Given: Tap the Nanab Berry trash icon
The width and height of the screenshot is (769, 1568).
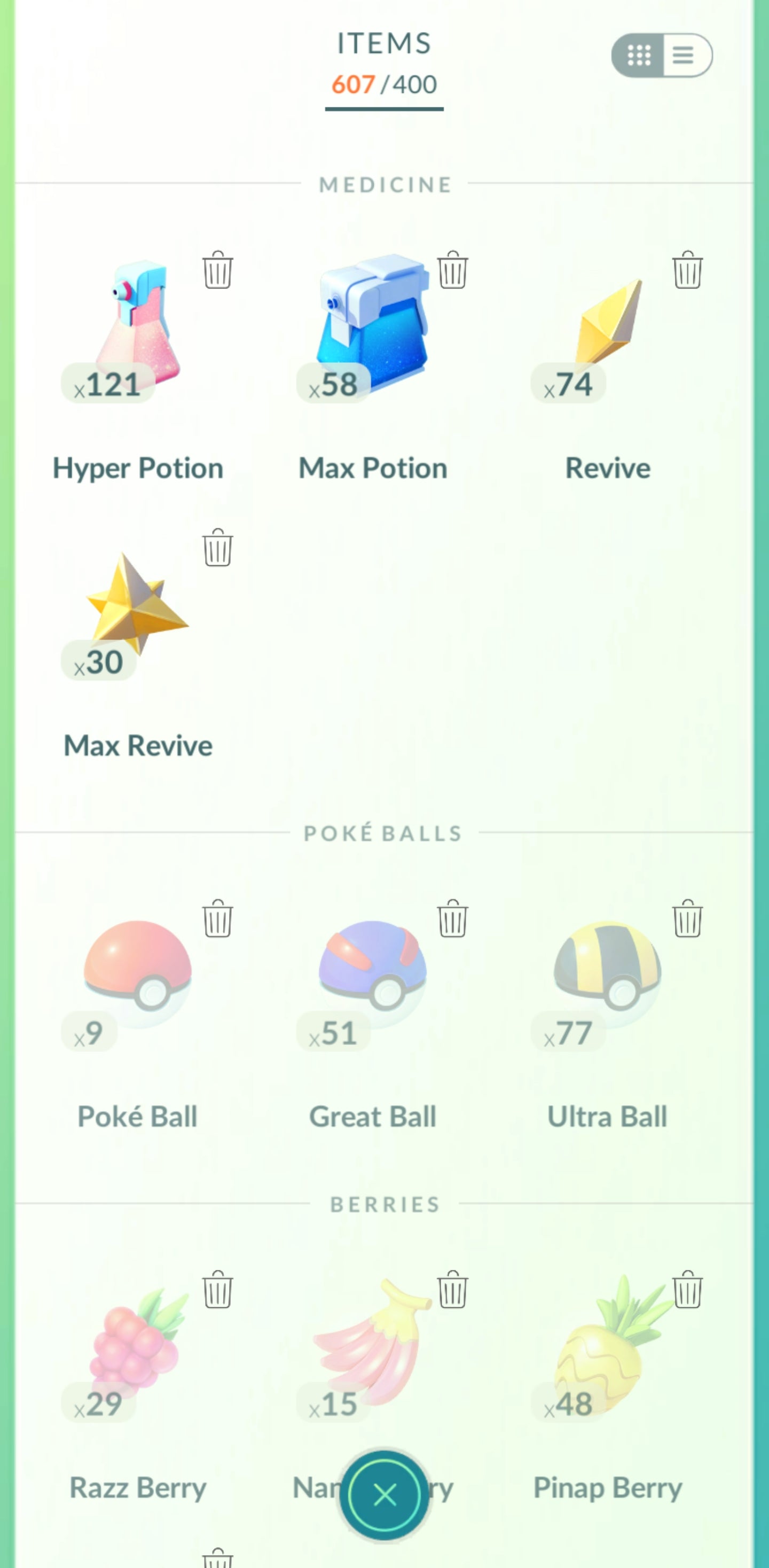Looking at the screenshot, I should pyautogui.click(x=453, y=1290).
